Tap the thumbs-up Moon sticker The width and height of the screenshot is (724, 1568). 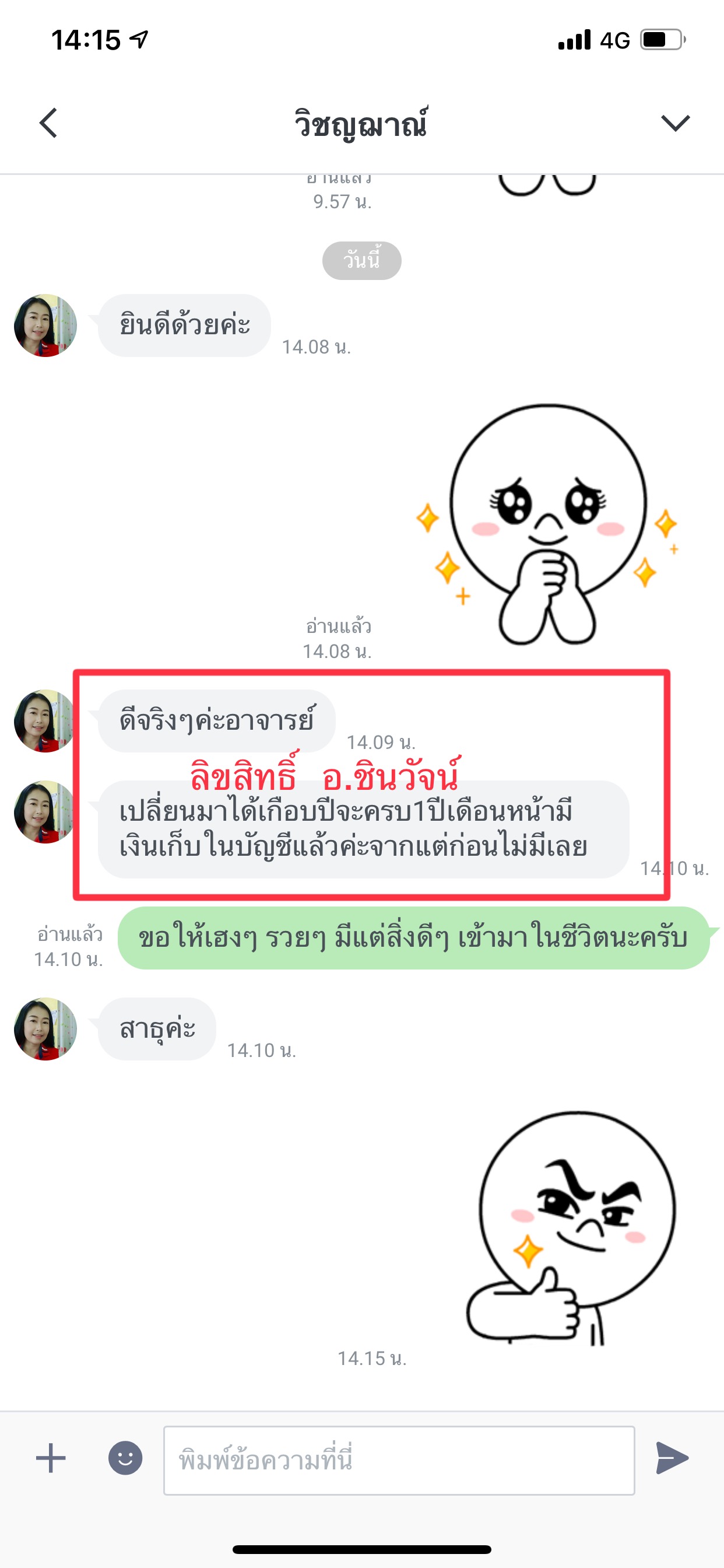pyautogui.click(x=572, y=1227)
